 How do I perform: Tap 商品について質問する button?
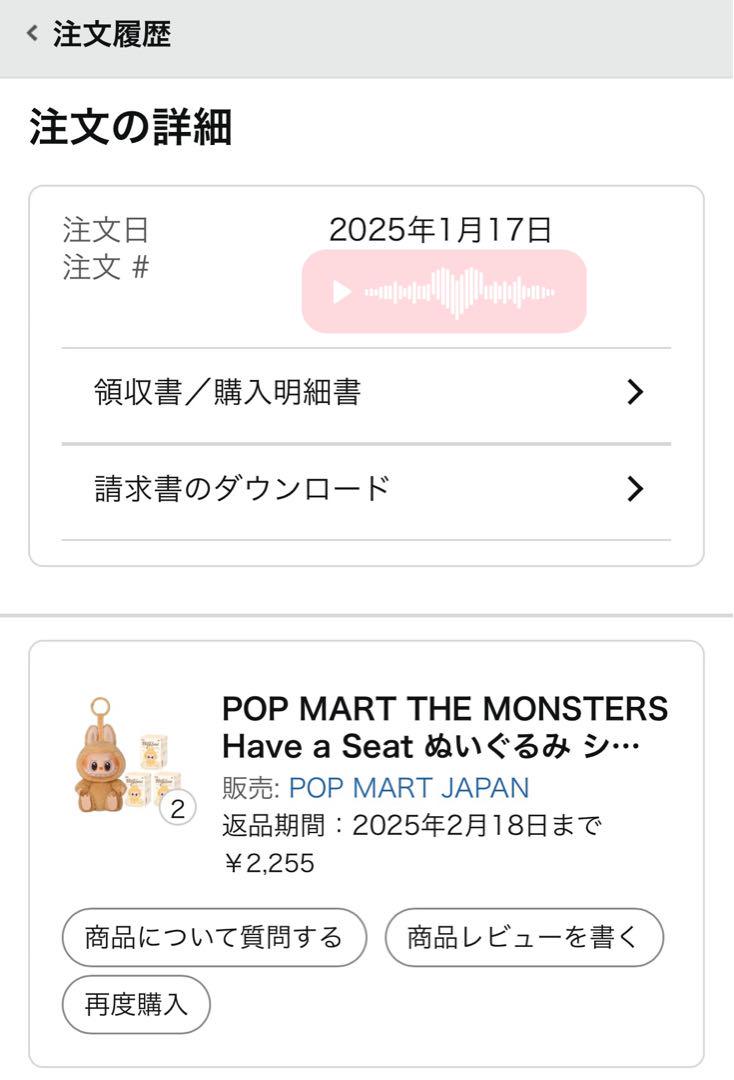214,937
